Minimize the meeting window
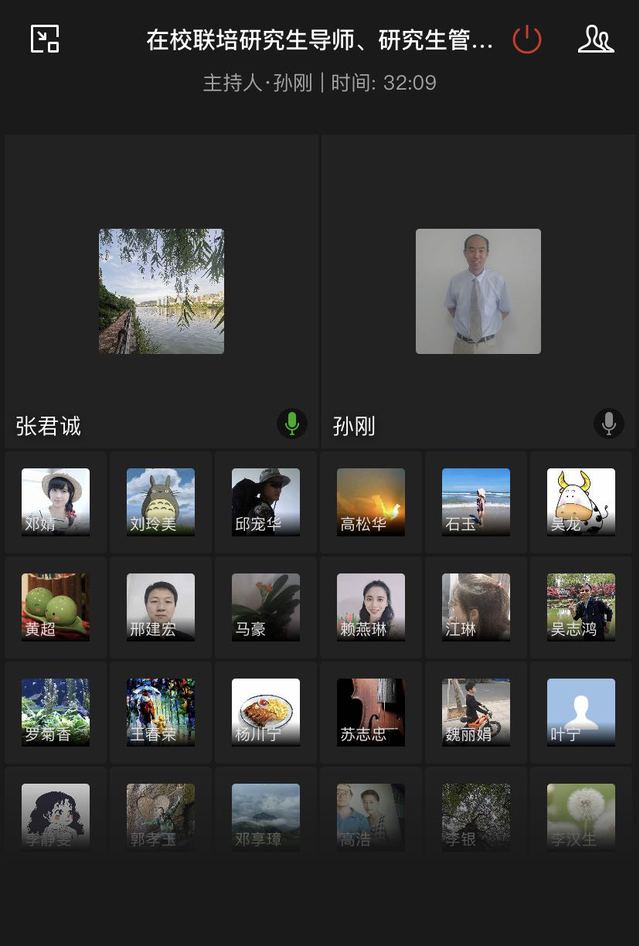Viewport: 639px width, 946px height. click(x=45, y=39)
